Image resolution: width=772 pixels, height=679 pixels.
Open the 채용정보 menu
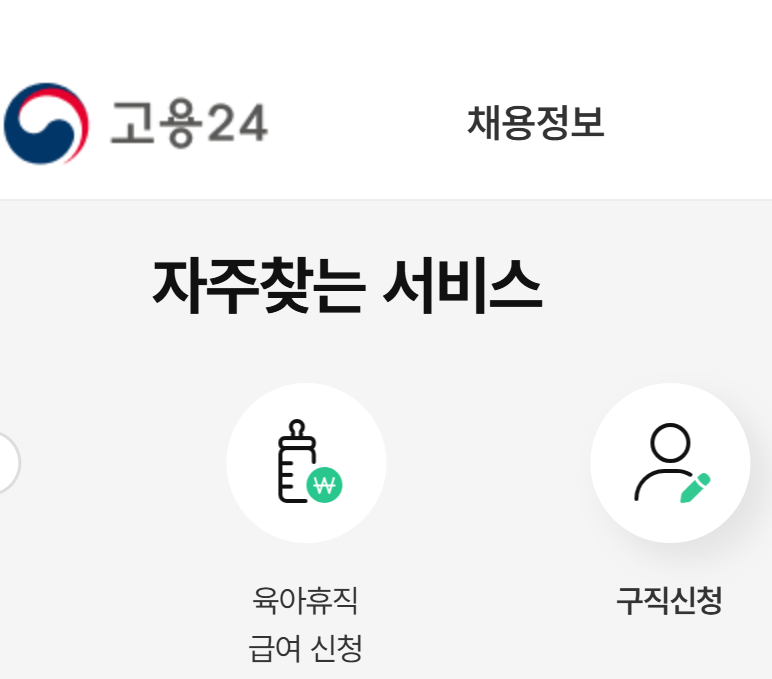(x=535, y=124)
